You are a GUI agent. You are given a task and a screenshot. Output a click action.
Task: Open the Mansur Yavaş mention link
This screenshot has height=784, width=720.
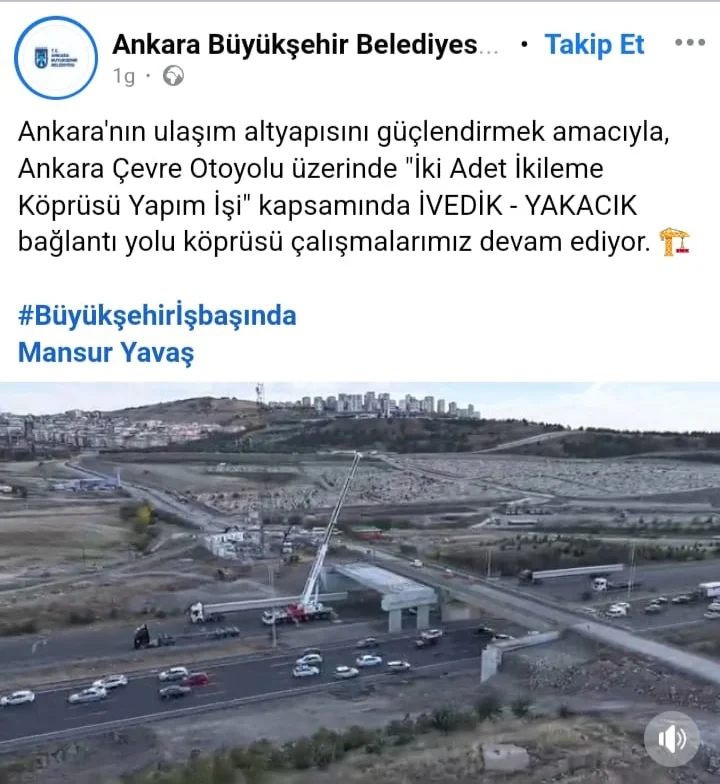pos(106,352)
